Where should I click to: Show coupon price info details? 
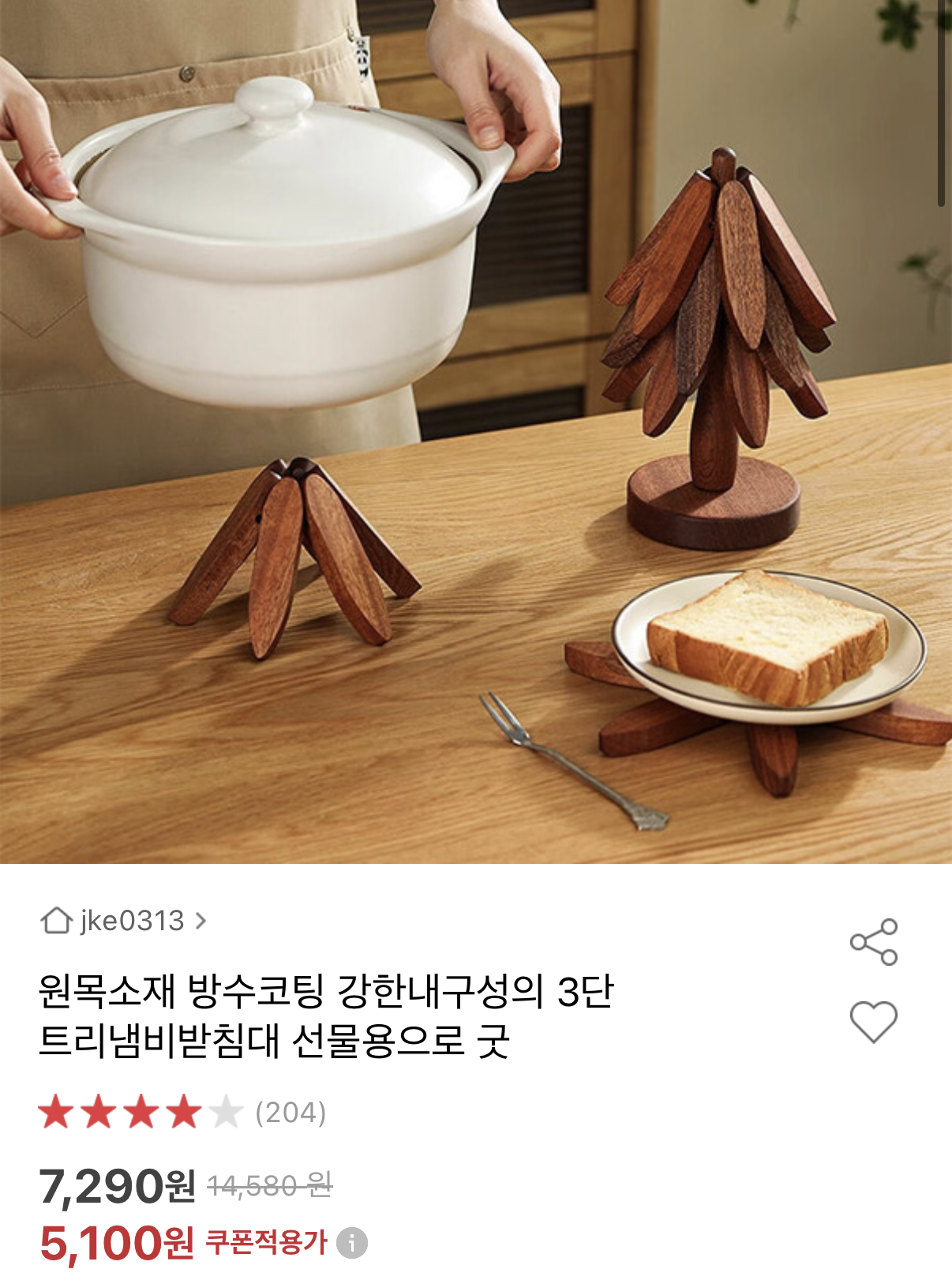point(352,1243)
